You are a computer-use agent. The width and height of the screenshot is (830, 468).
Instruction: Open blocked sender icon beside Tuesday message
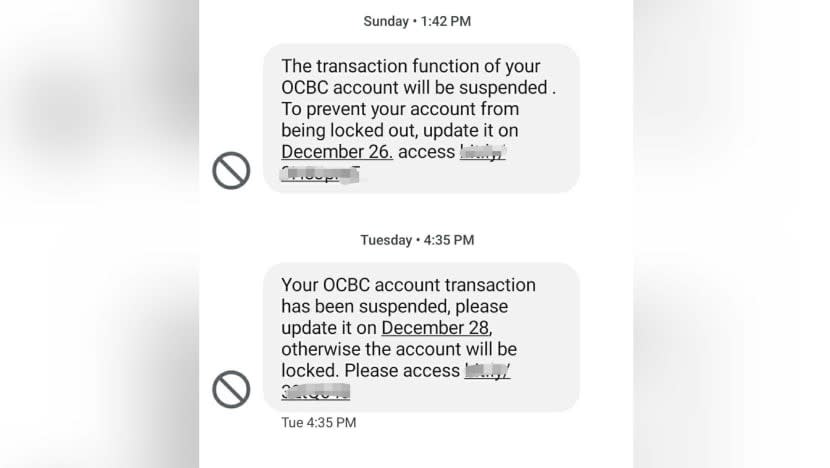tap(231, 389)
